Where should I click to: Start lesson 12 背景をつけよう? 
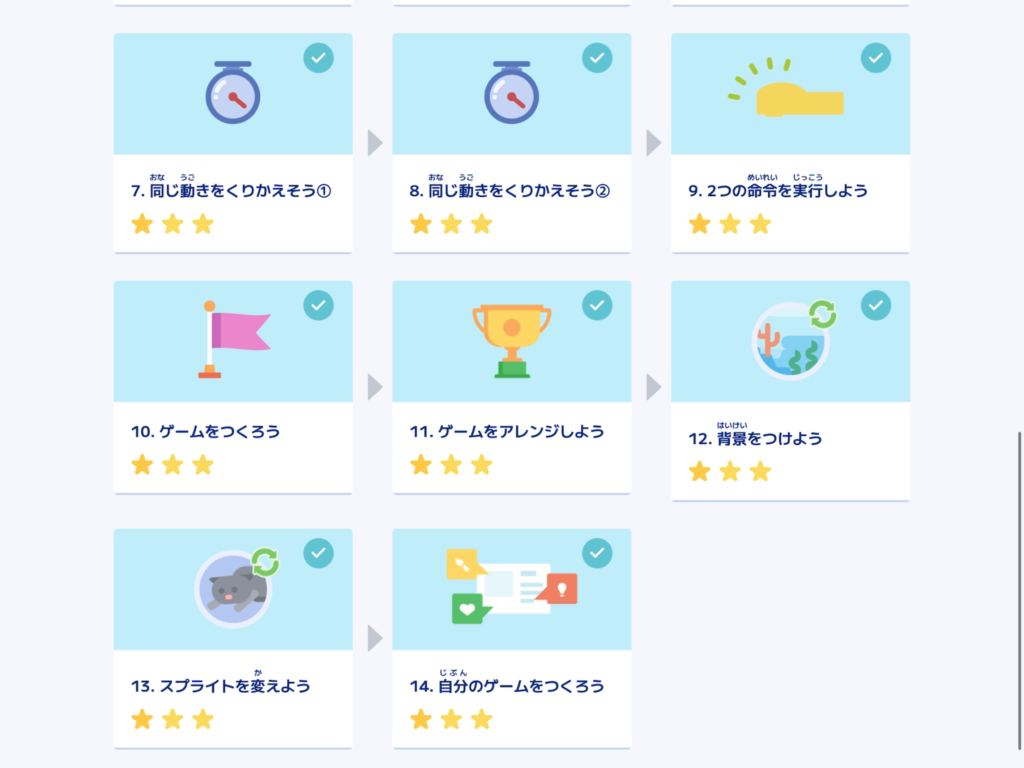790,390
